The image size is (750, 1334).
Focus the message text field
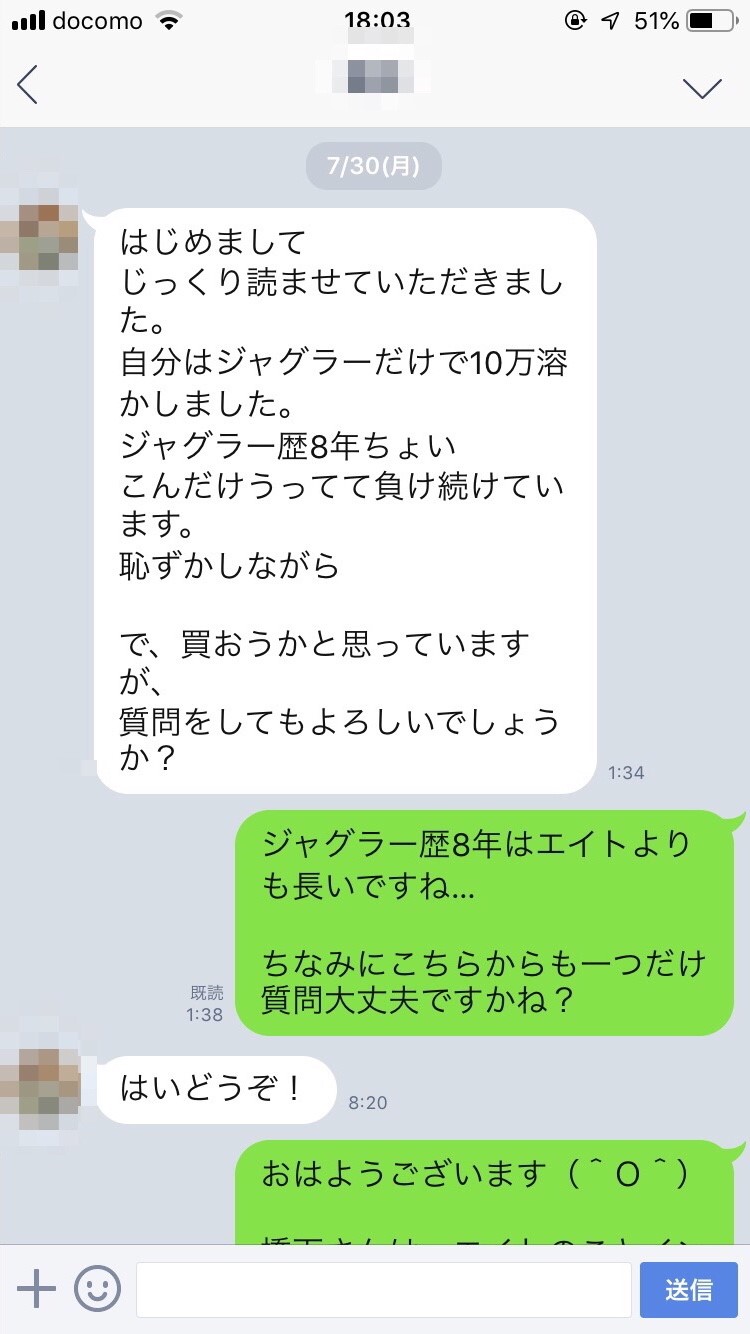[x=383, y=1290]
